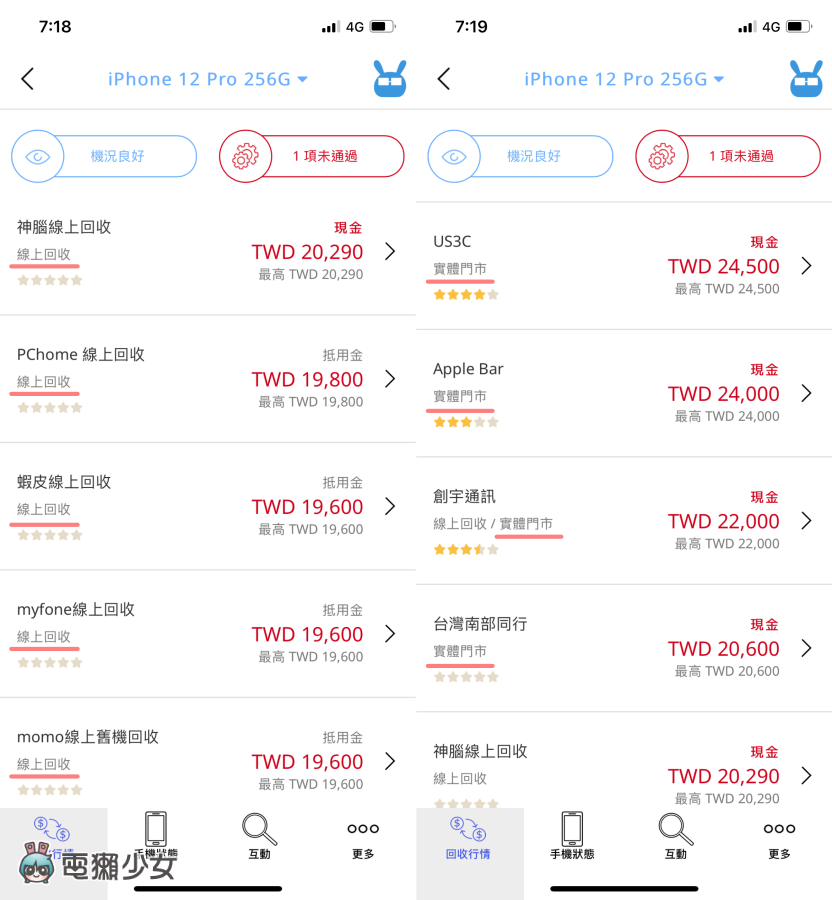The image size is (832, 900).
Task: Click the blue rabbit mascot icon in header
Action: [390, 78]
